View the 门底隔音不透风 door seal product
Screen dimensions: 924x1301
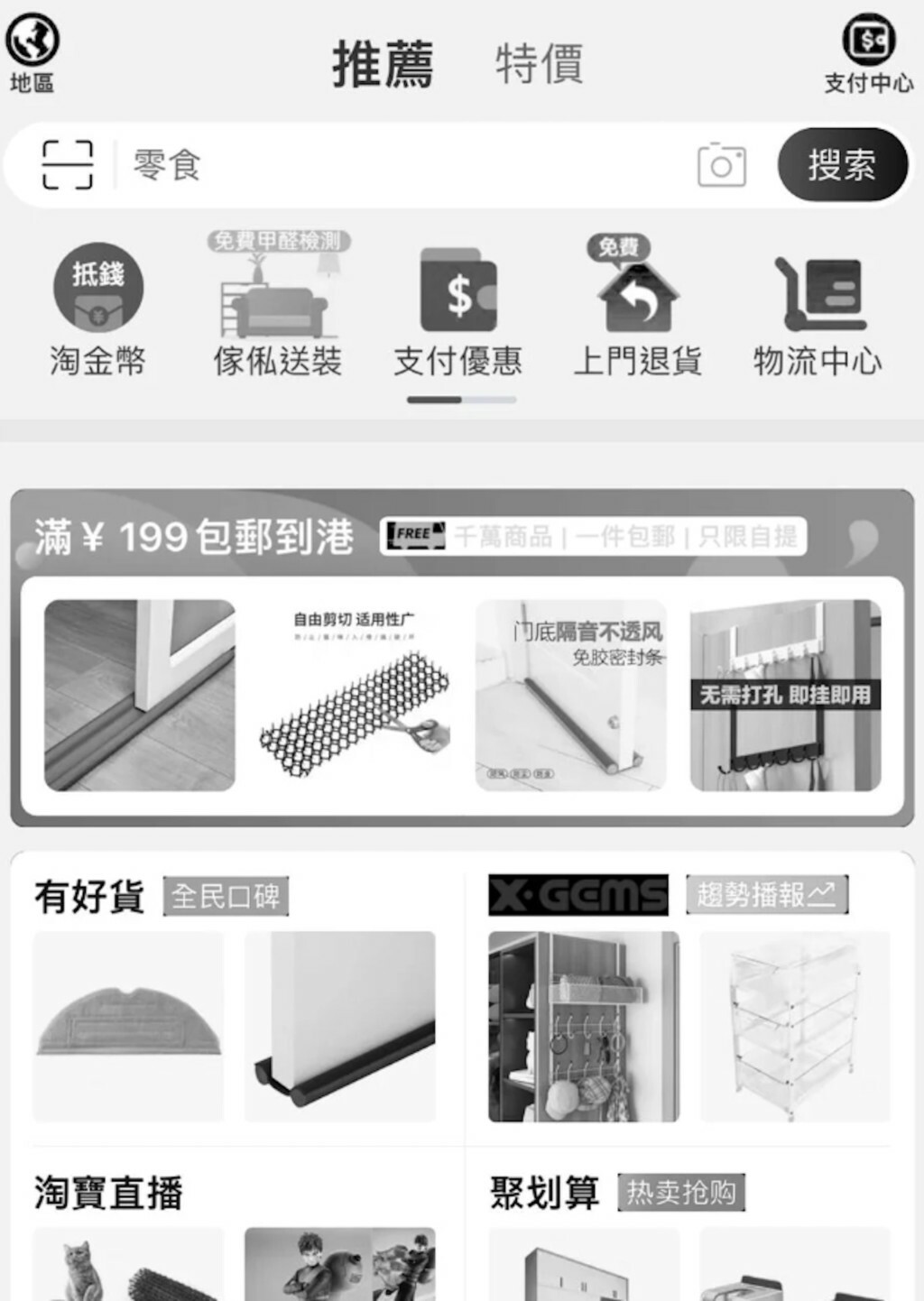[x=570, y=695]
